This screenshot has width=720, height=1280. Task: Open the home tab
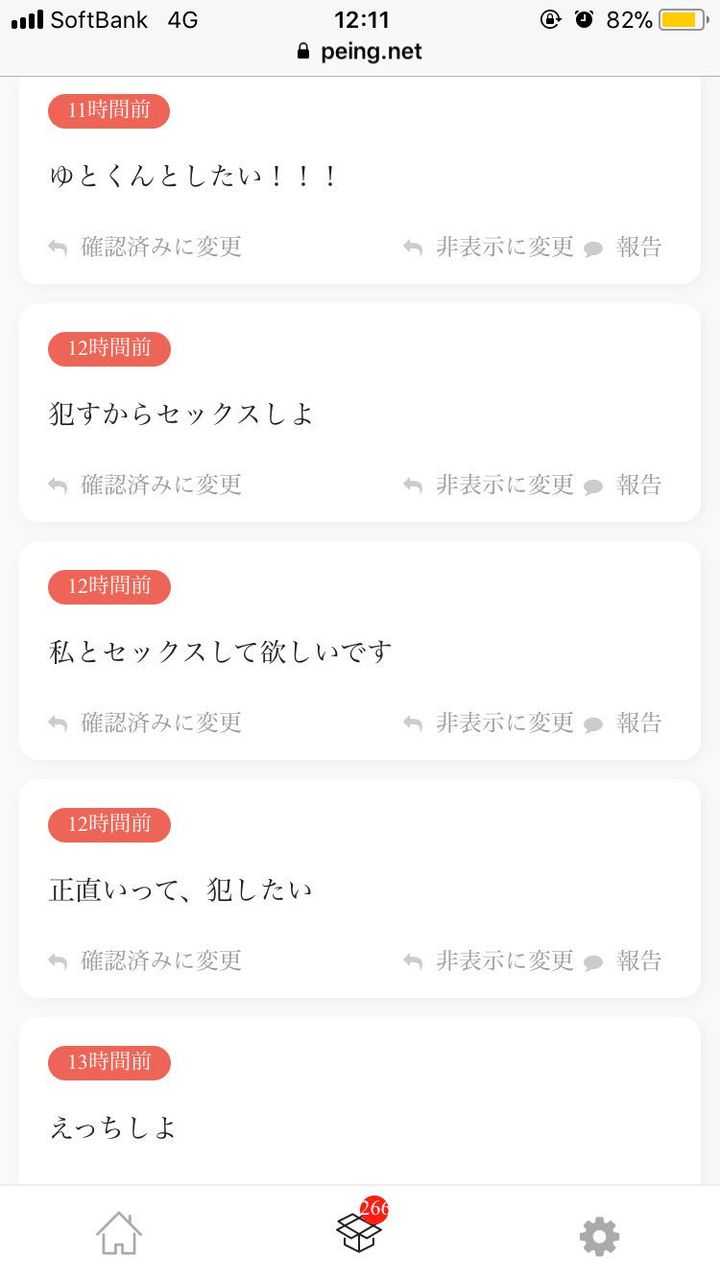[x=119, y=1233]
